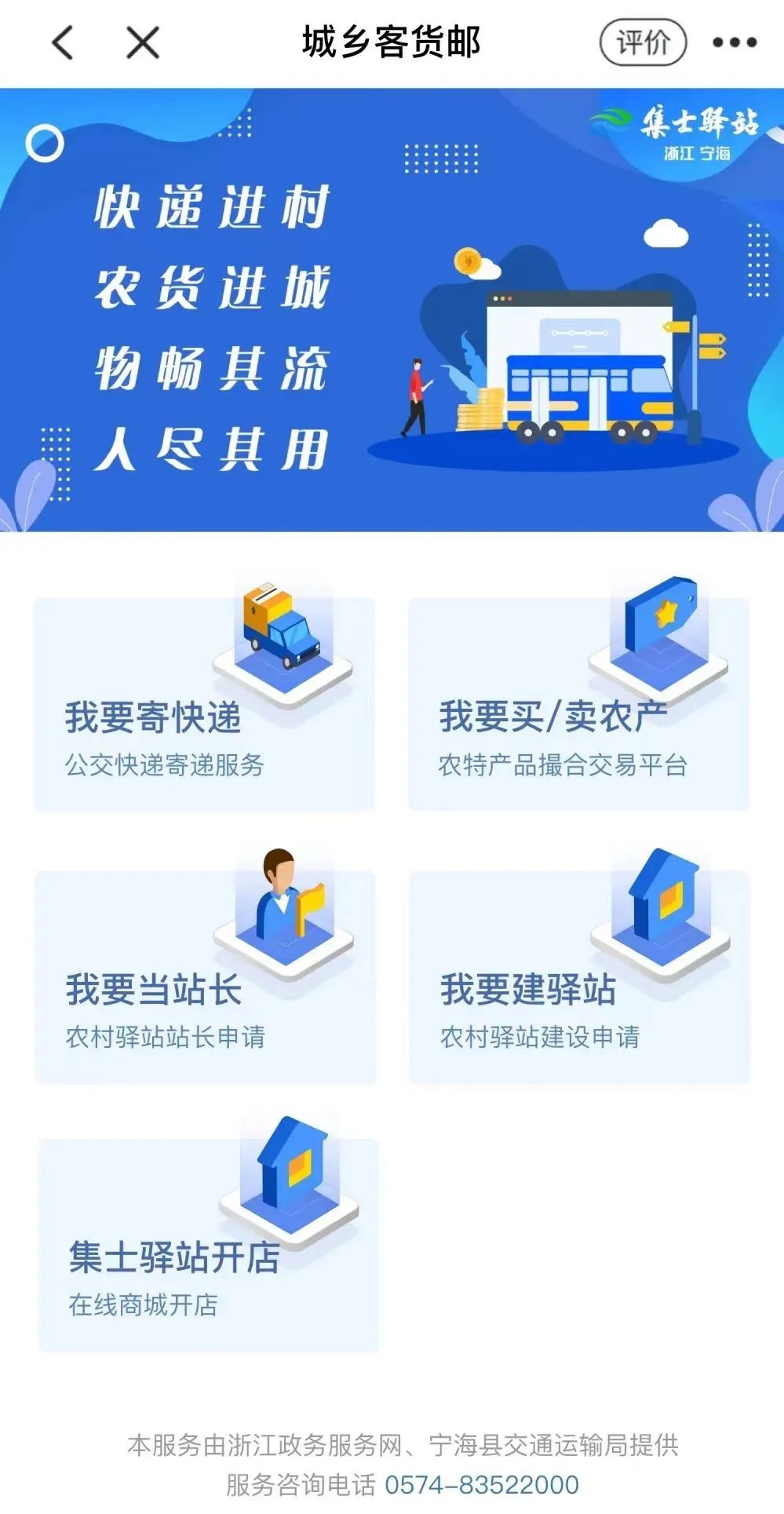
Task: Open the three-dot overflow menu
Action: click(734, 42)
